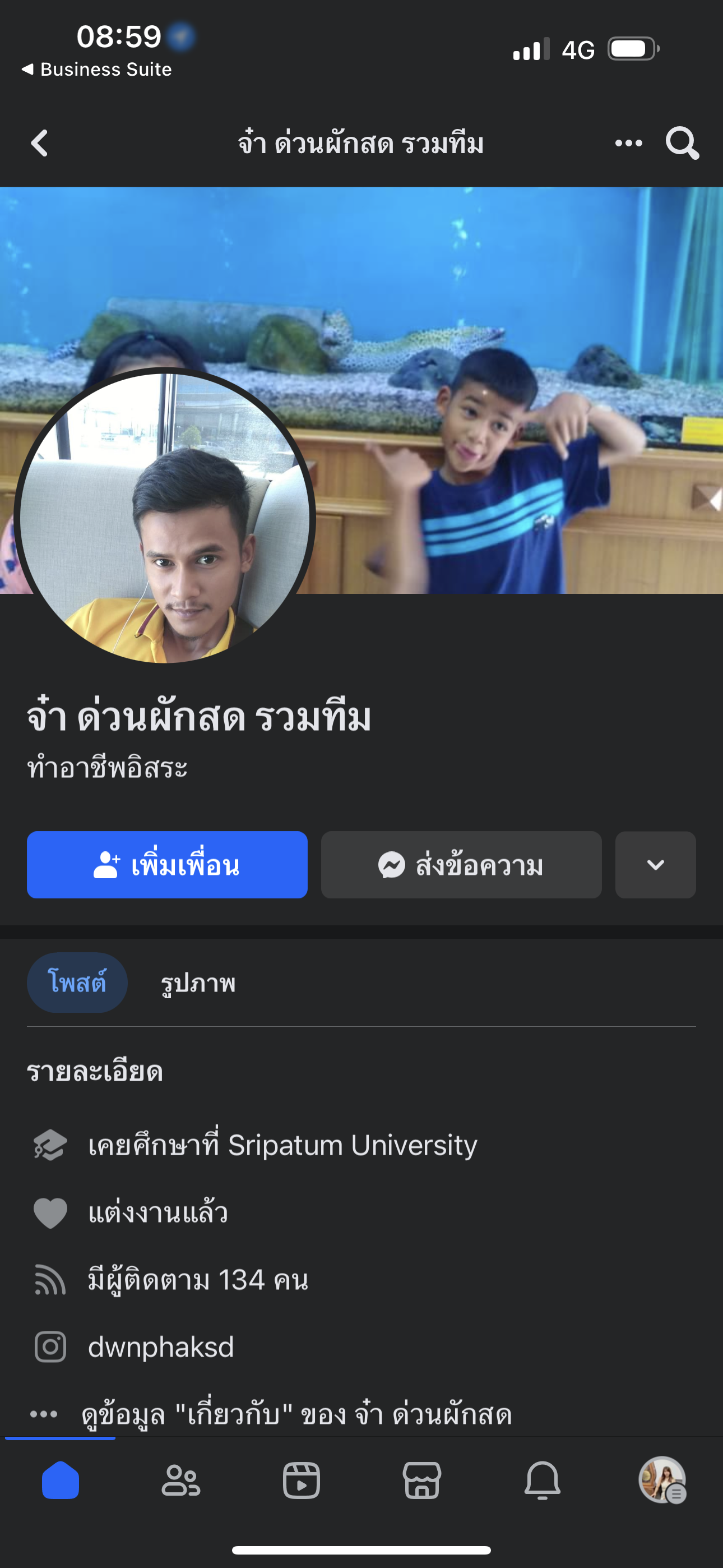Open the three-dot overflow menu
Screen dimensions: 723x1568
pos(628,144)
